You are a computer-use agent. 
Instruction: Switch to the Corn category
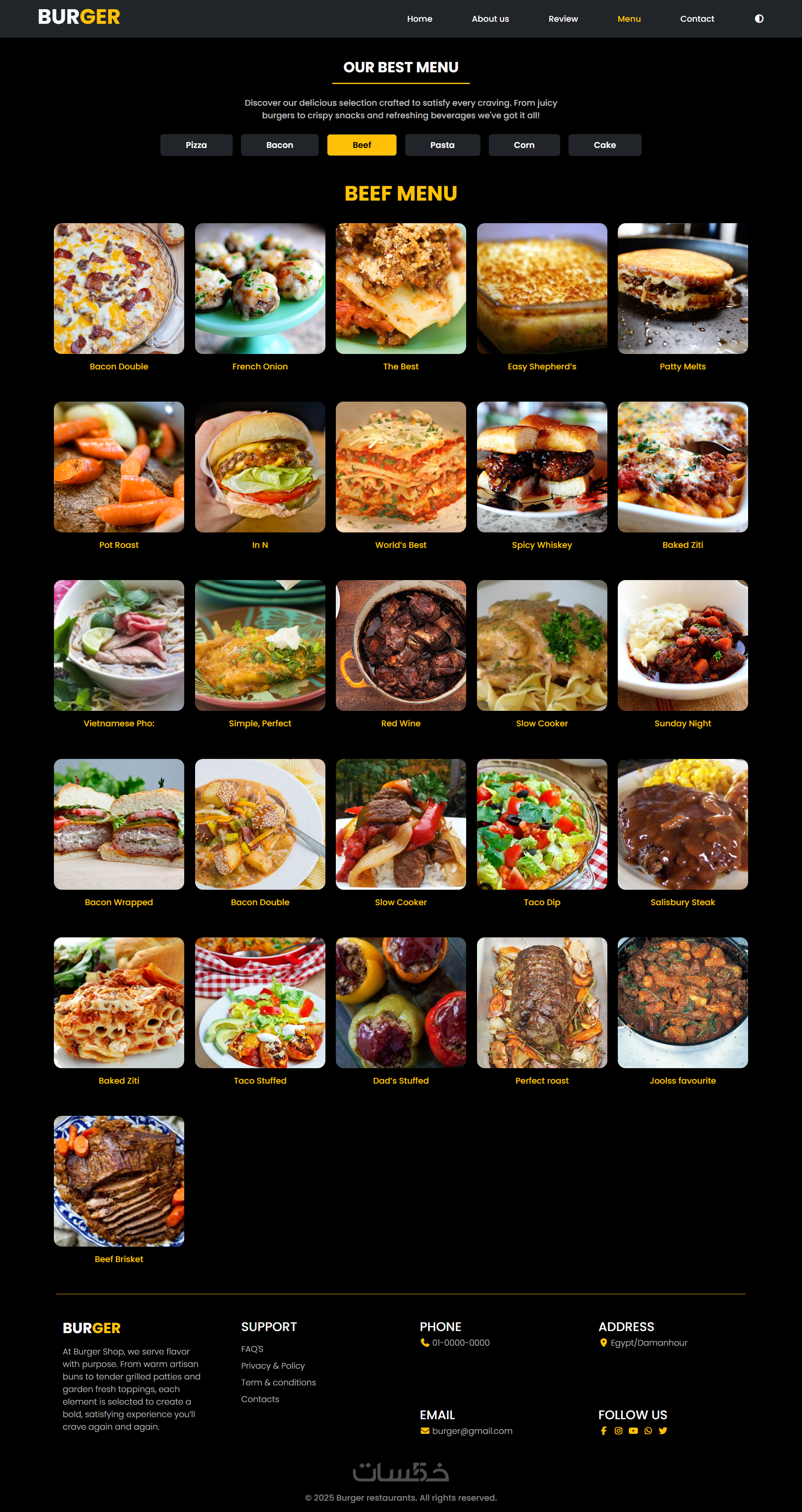point(524,145)
